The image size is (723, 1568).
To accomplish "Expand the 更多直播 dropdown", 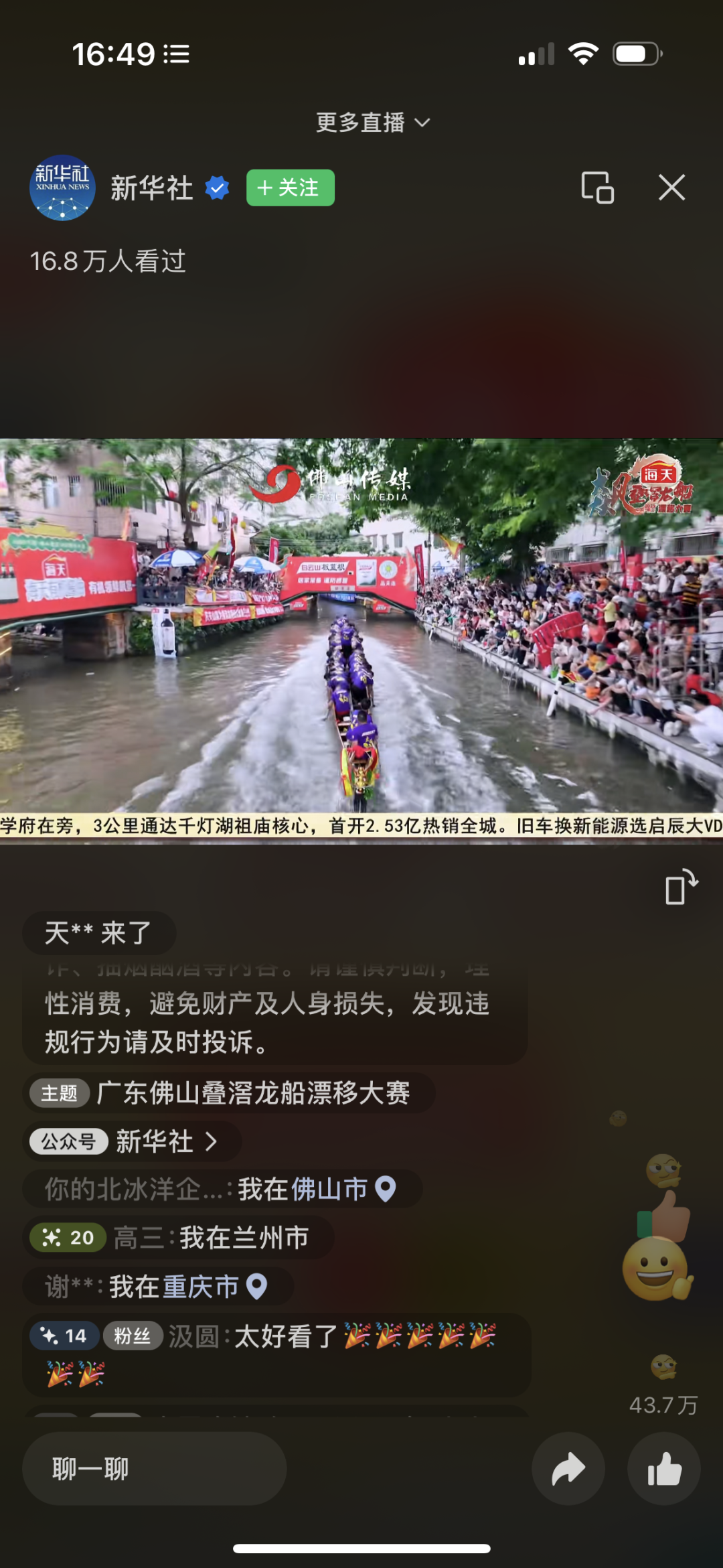I will click(x=373, y=123).
